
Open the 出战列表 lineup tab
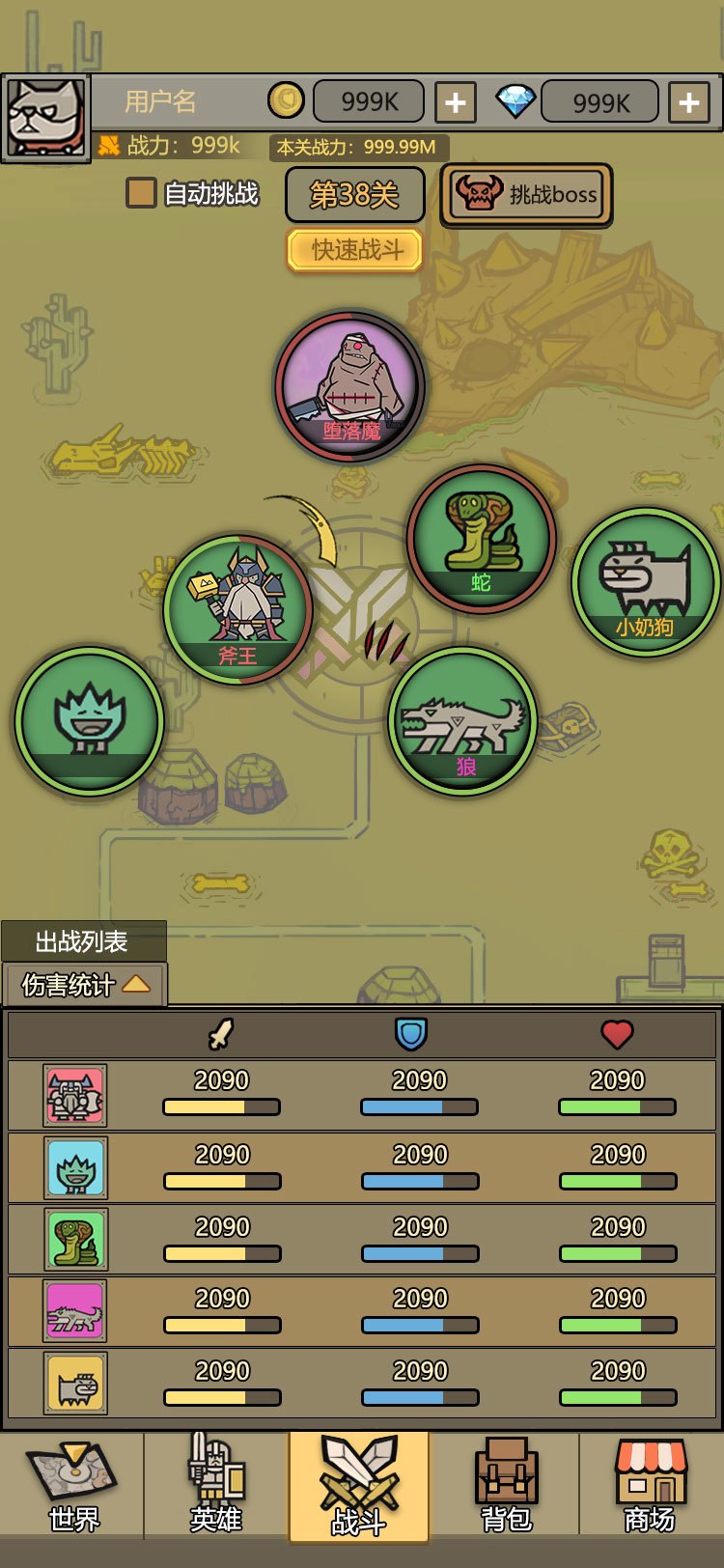click(82, 940)
